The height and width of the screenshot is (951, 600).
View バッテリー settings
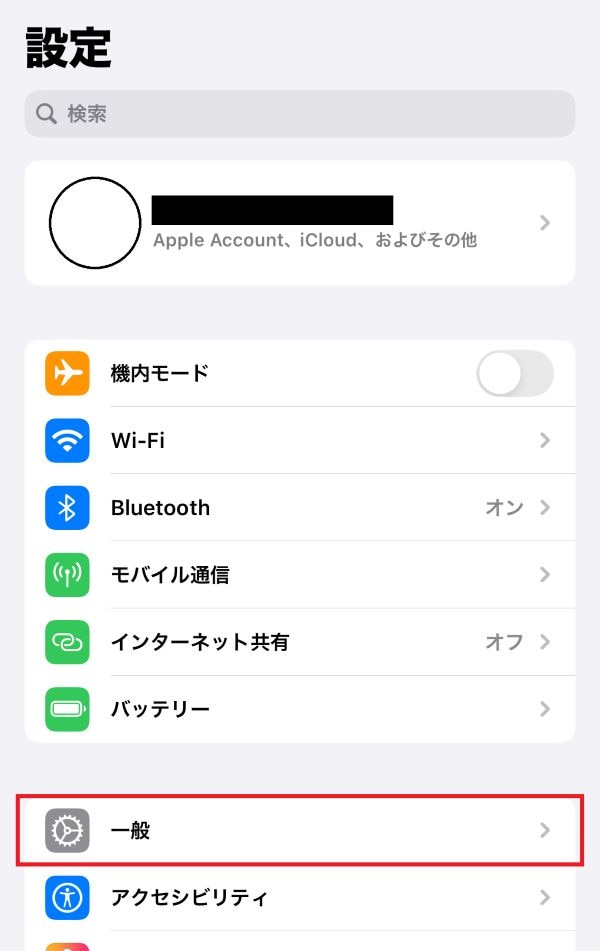click(300, 709)
